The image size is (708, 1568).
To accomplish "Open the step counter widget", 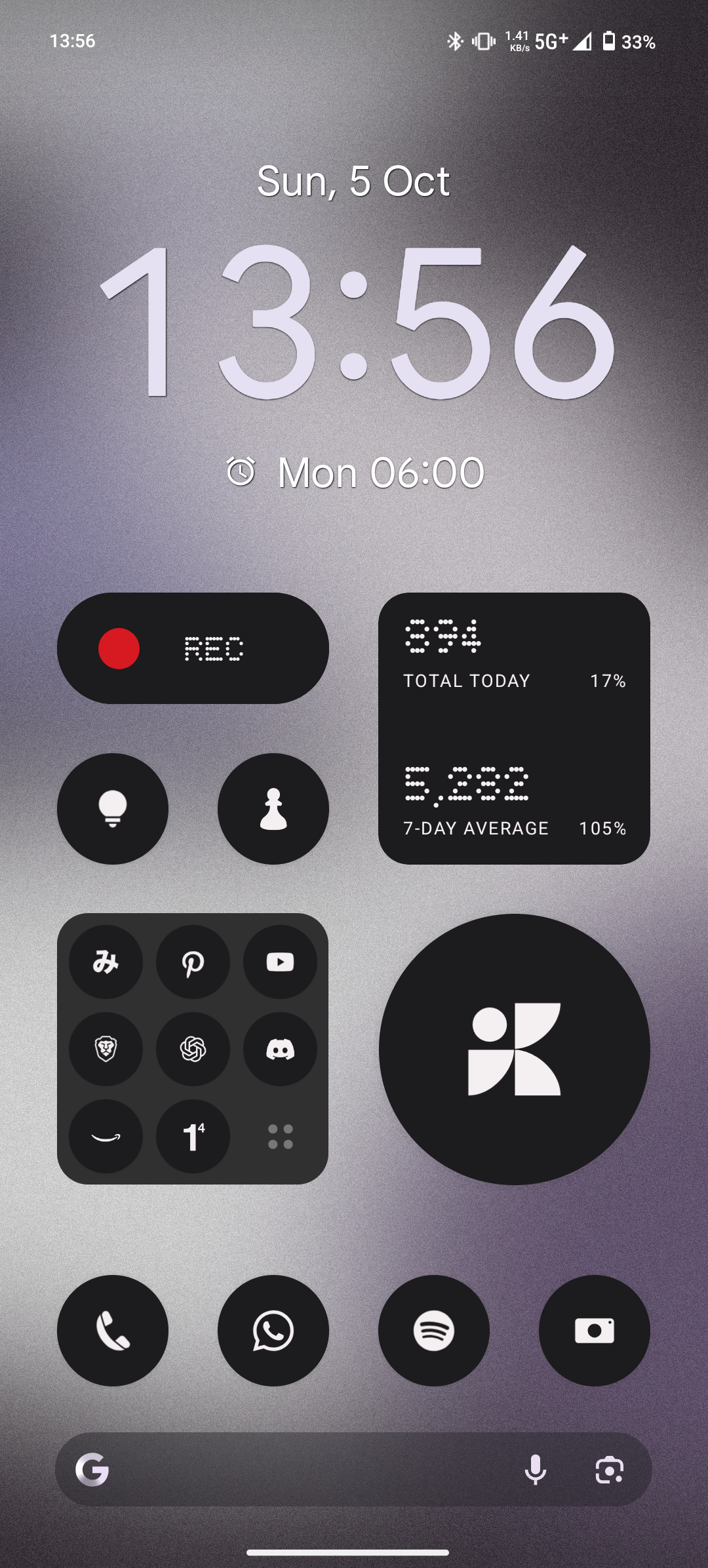I will [514, 728].
